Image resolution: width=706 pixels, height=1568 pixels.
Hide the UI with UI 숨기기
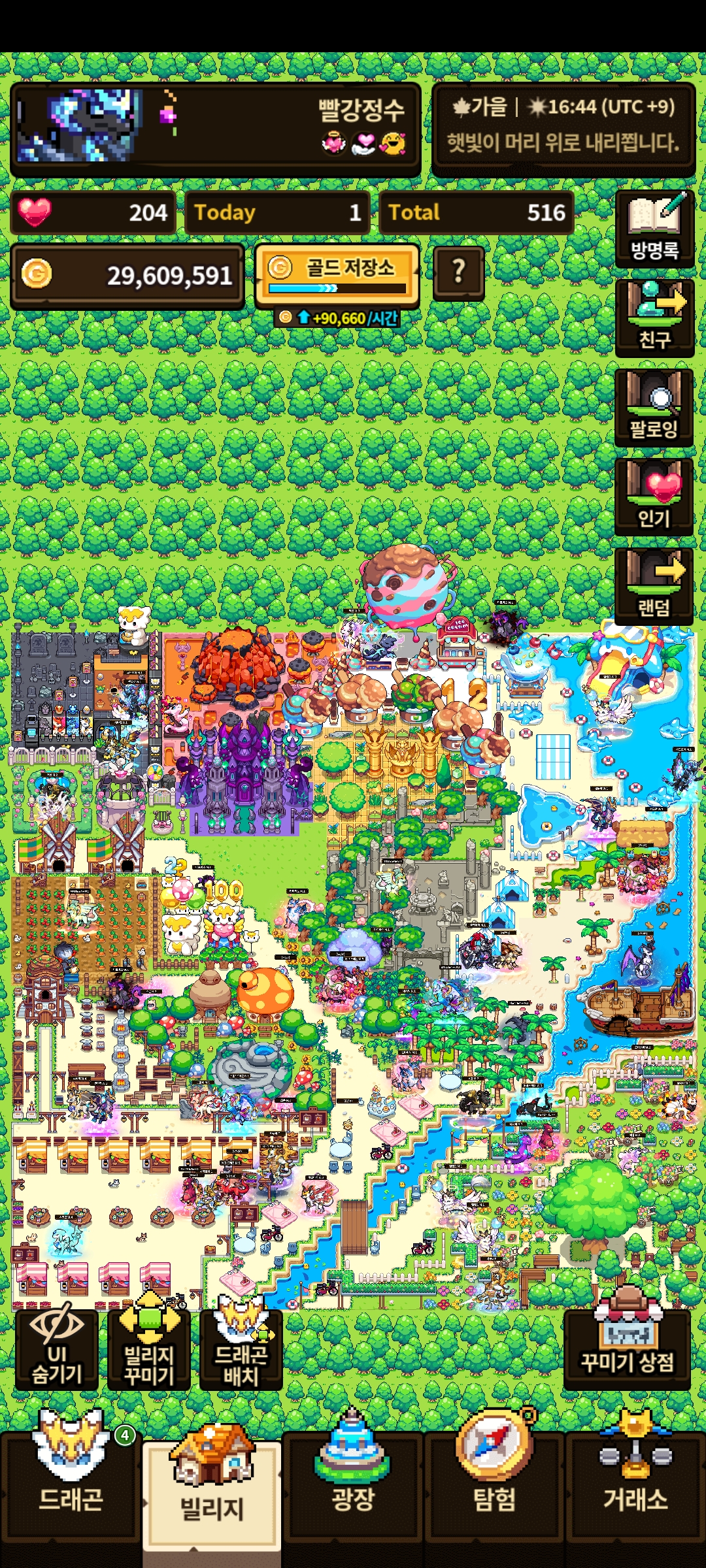(57, 1350)
